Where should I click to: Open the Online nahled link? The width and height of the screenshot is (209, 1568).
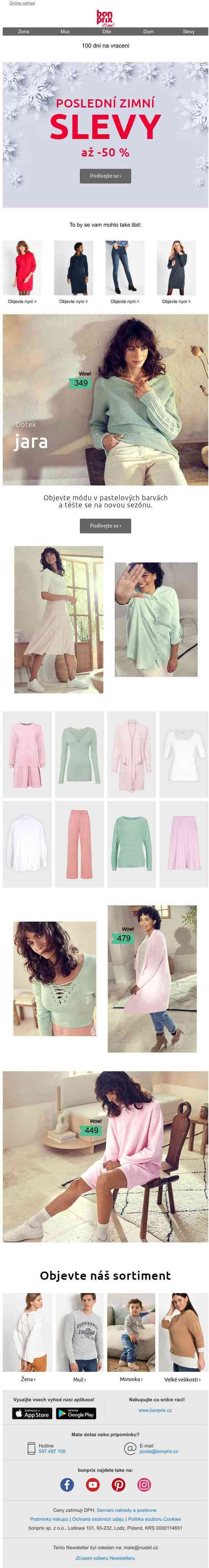pos(22,3)
